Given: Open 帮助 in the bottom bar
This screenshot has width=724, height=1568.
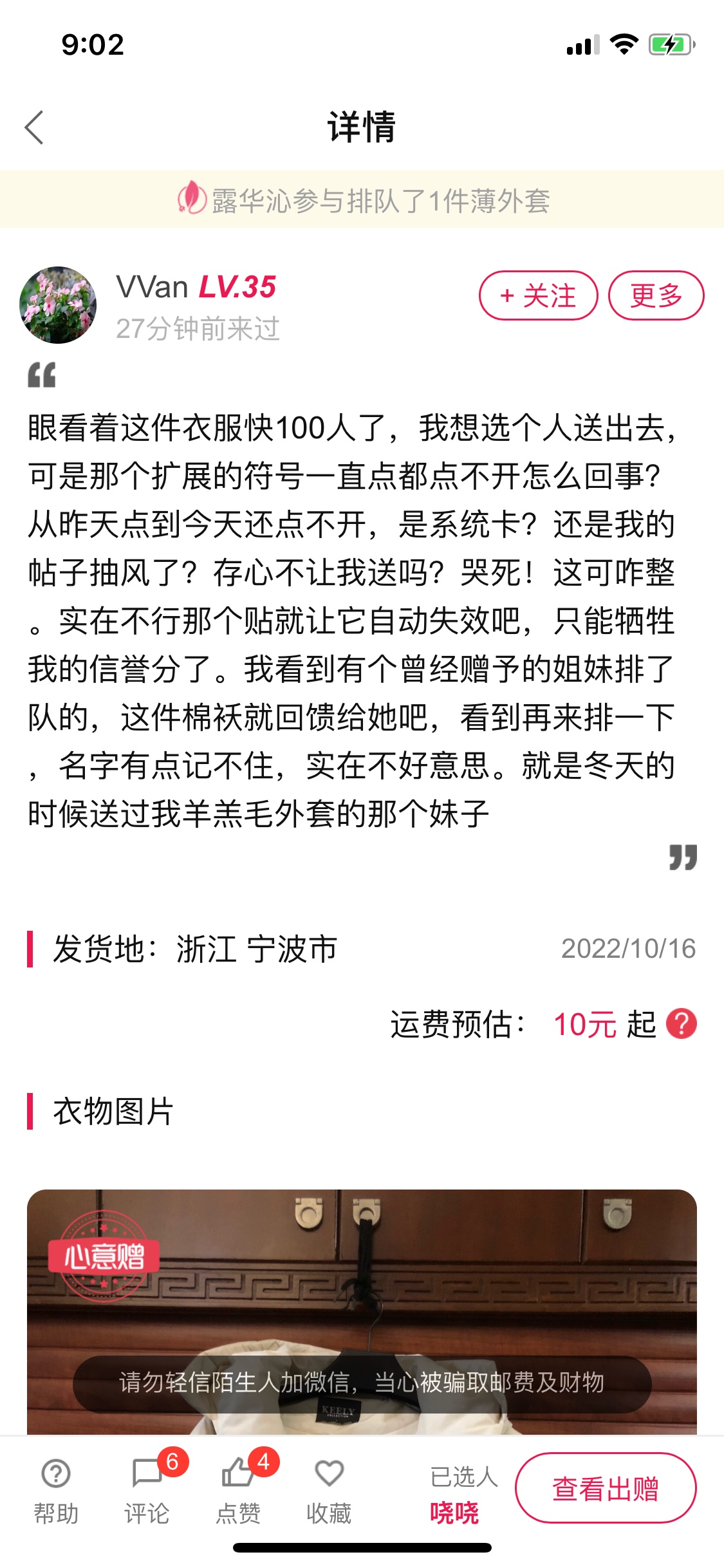Looking at the screenshot, I should (56, 1488).
